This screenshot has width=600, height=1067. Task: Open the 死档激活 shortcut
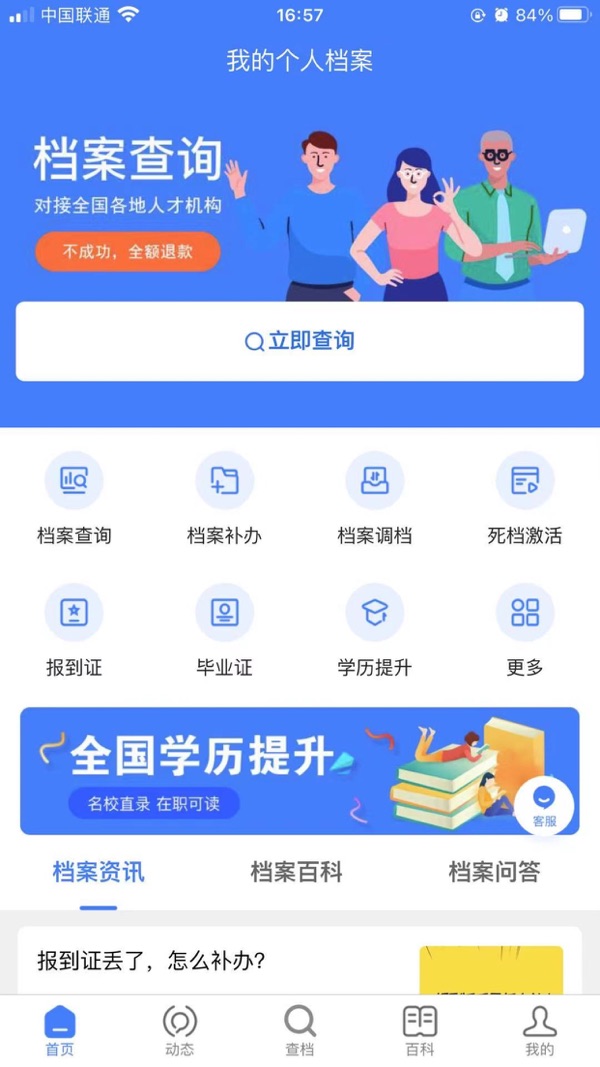(524, 498)
